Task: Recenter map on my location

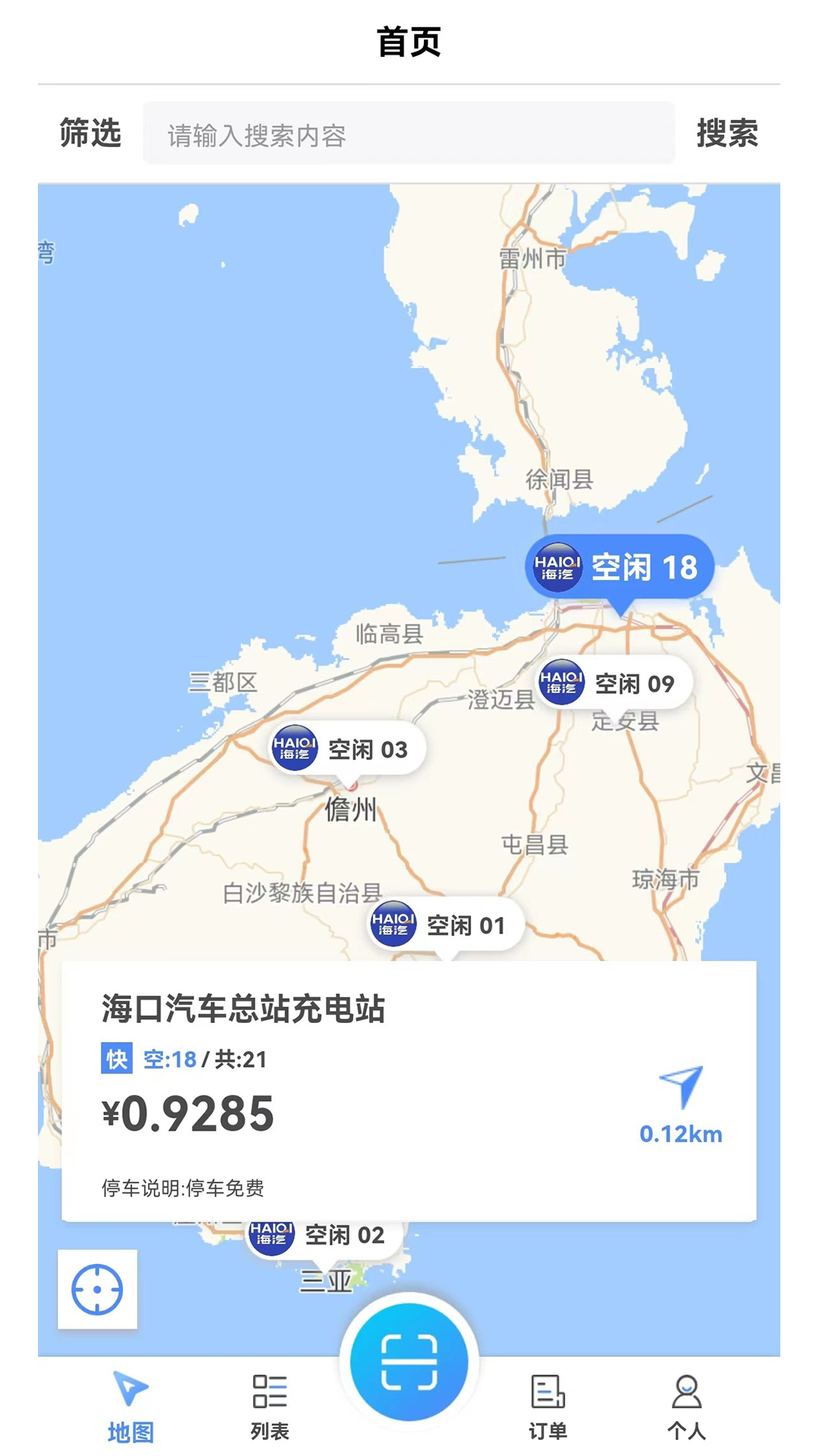Action: 97,1289
